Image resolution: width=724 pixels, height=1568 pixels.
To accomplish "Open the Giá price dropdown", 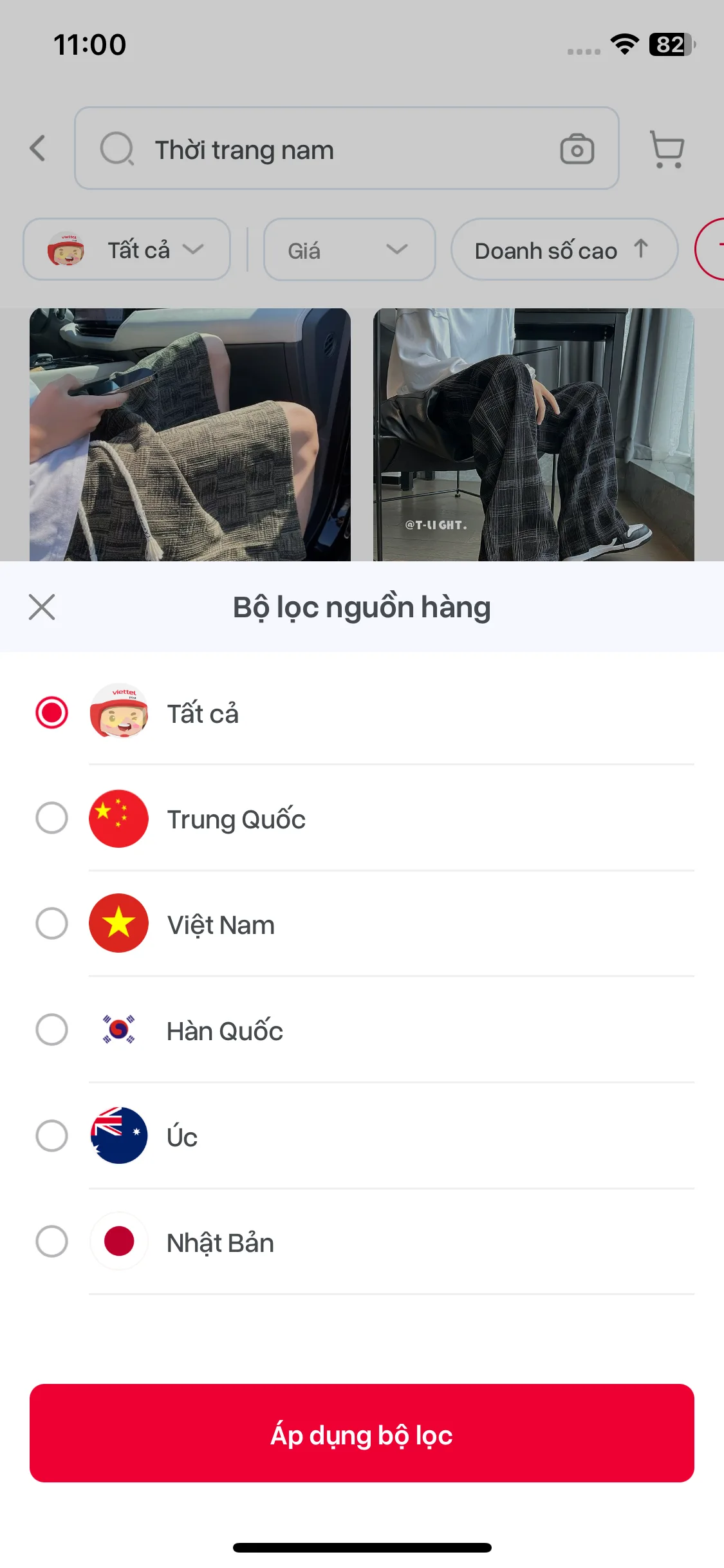I will point(349,250).
